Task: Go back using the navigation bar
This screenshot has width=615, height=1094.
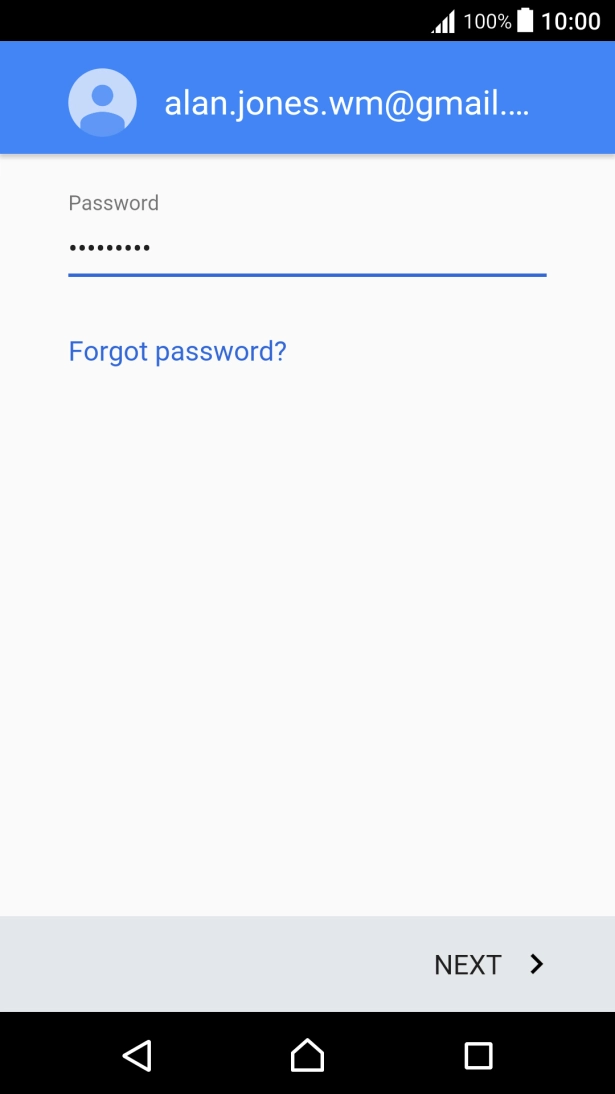Action: tap(138, 1055)
